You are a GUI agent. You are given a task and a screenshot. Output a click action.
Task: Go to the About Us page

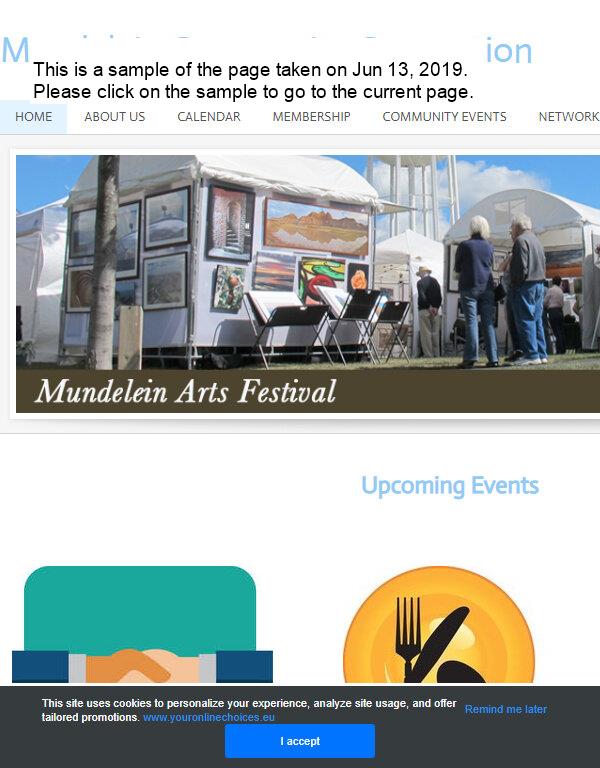click(x=114, y=117)
